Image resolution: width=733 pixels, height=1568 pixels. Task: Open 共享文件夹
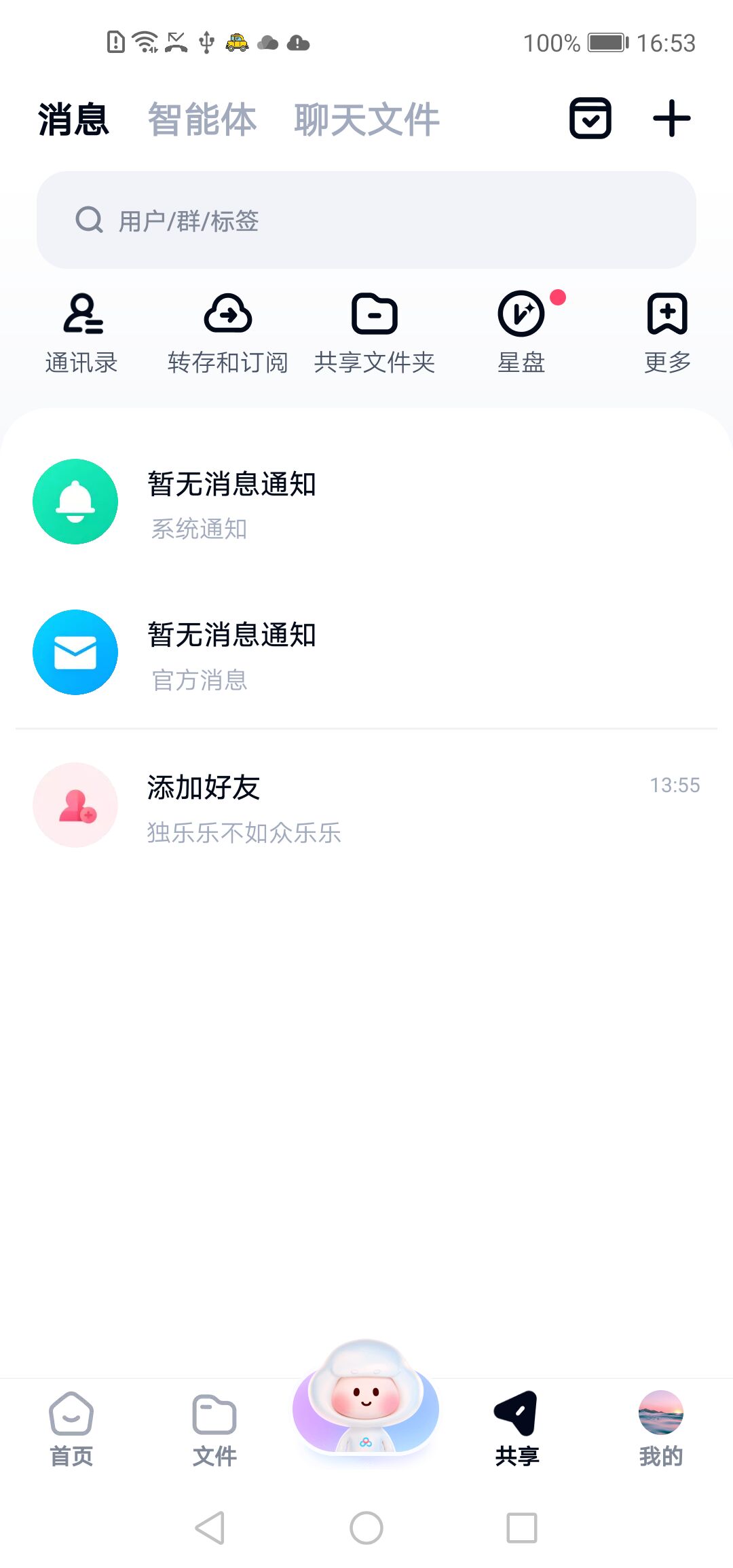(x=375, y=333)
